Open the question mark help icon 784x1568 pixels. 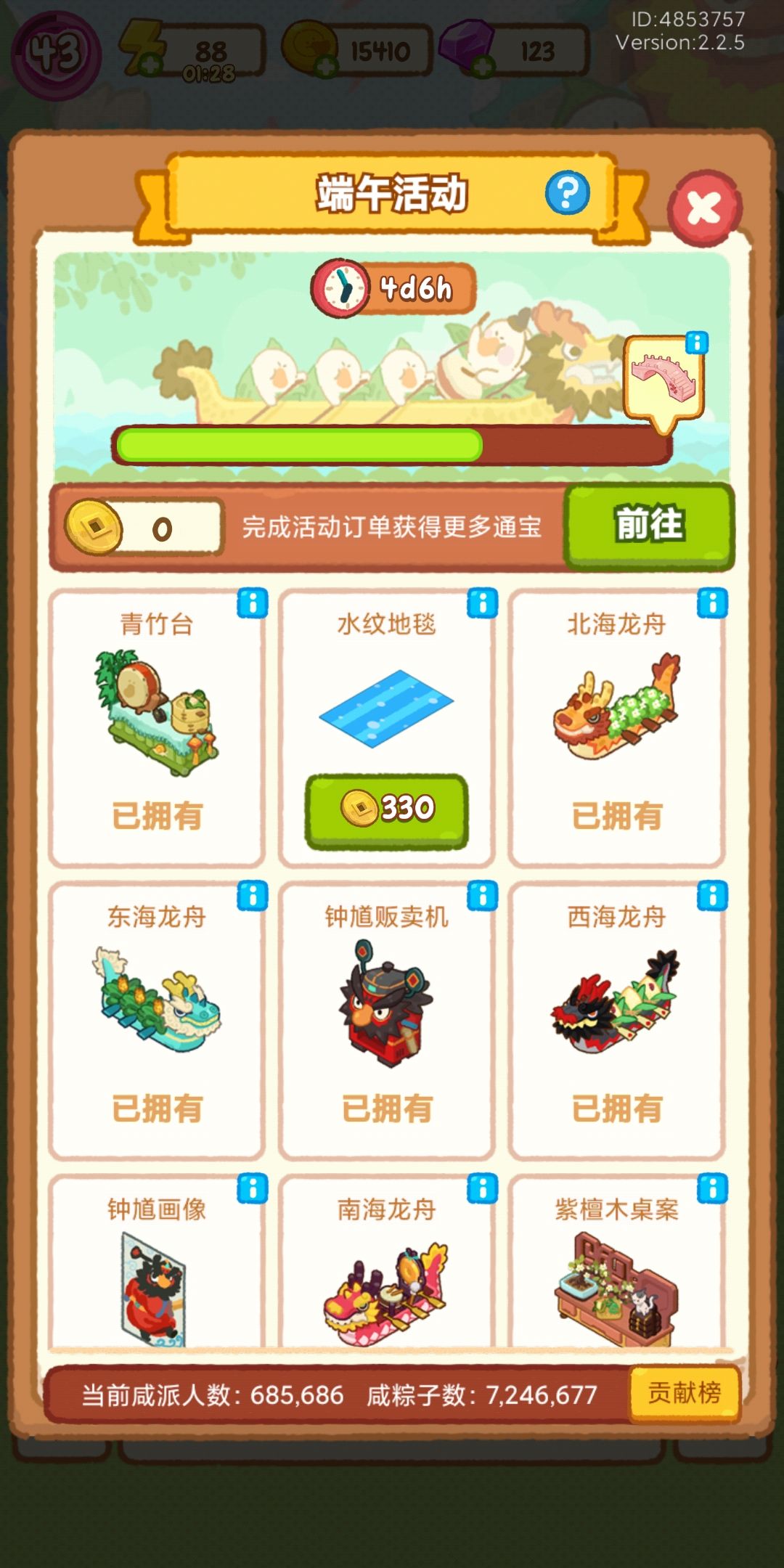coord(567,193)
